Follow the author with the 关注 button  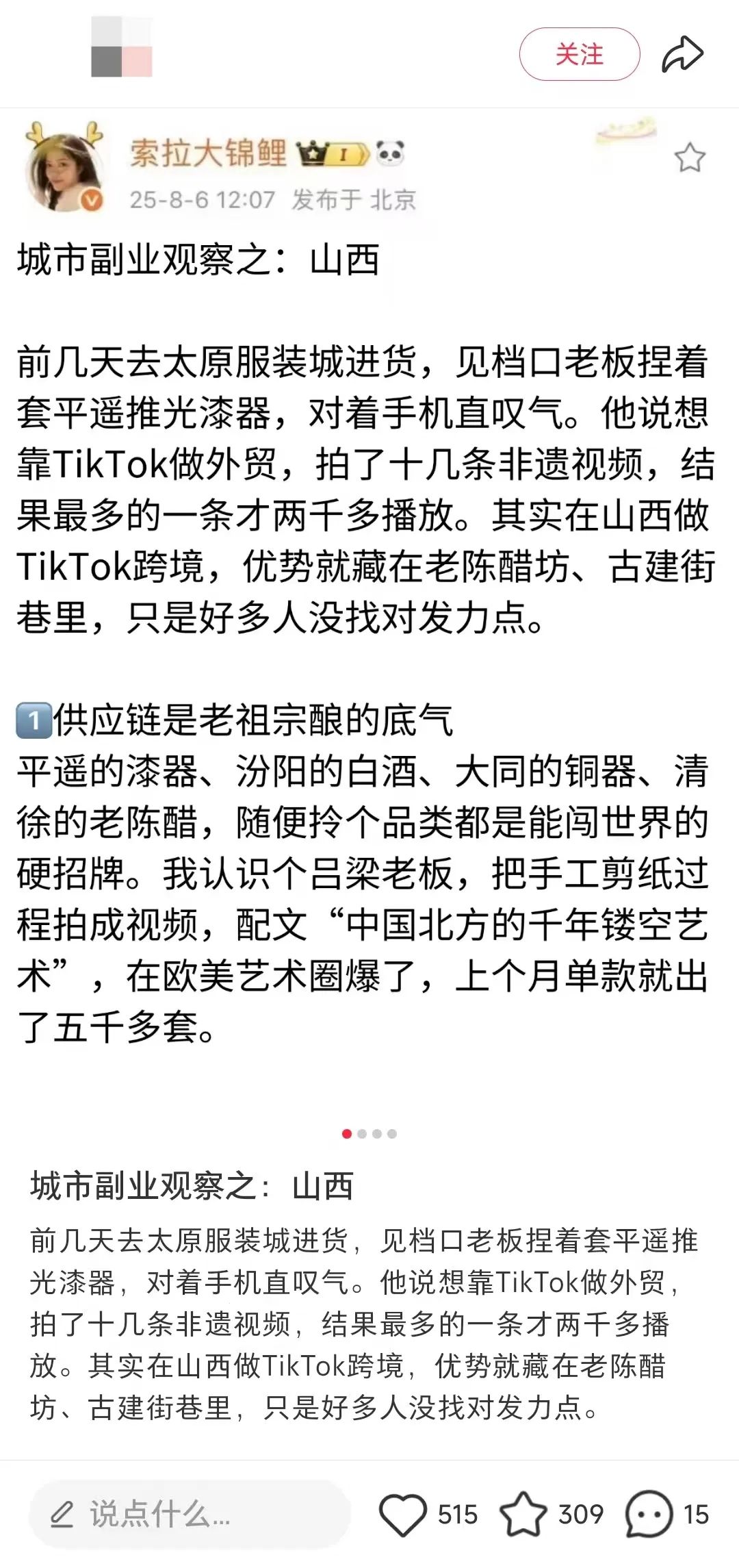(x=580, y=54)
